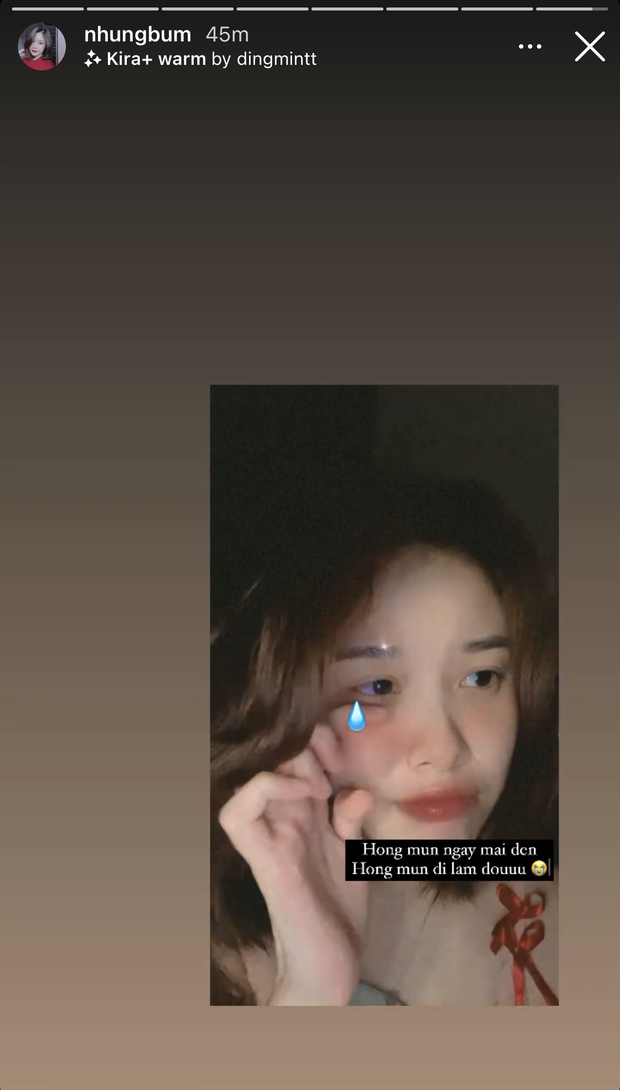620x1090 pixels.
Task: Close the story viewer
Action: point(589,46)
